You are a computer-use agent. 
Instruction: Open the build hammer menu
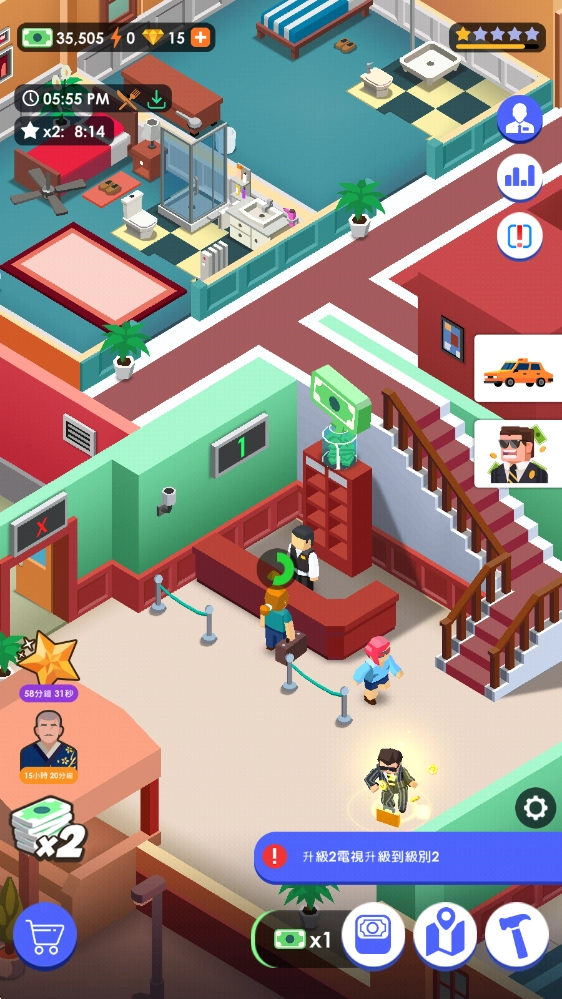(517, 935)
